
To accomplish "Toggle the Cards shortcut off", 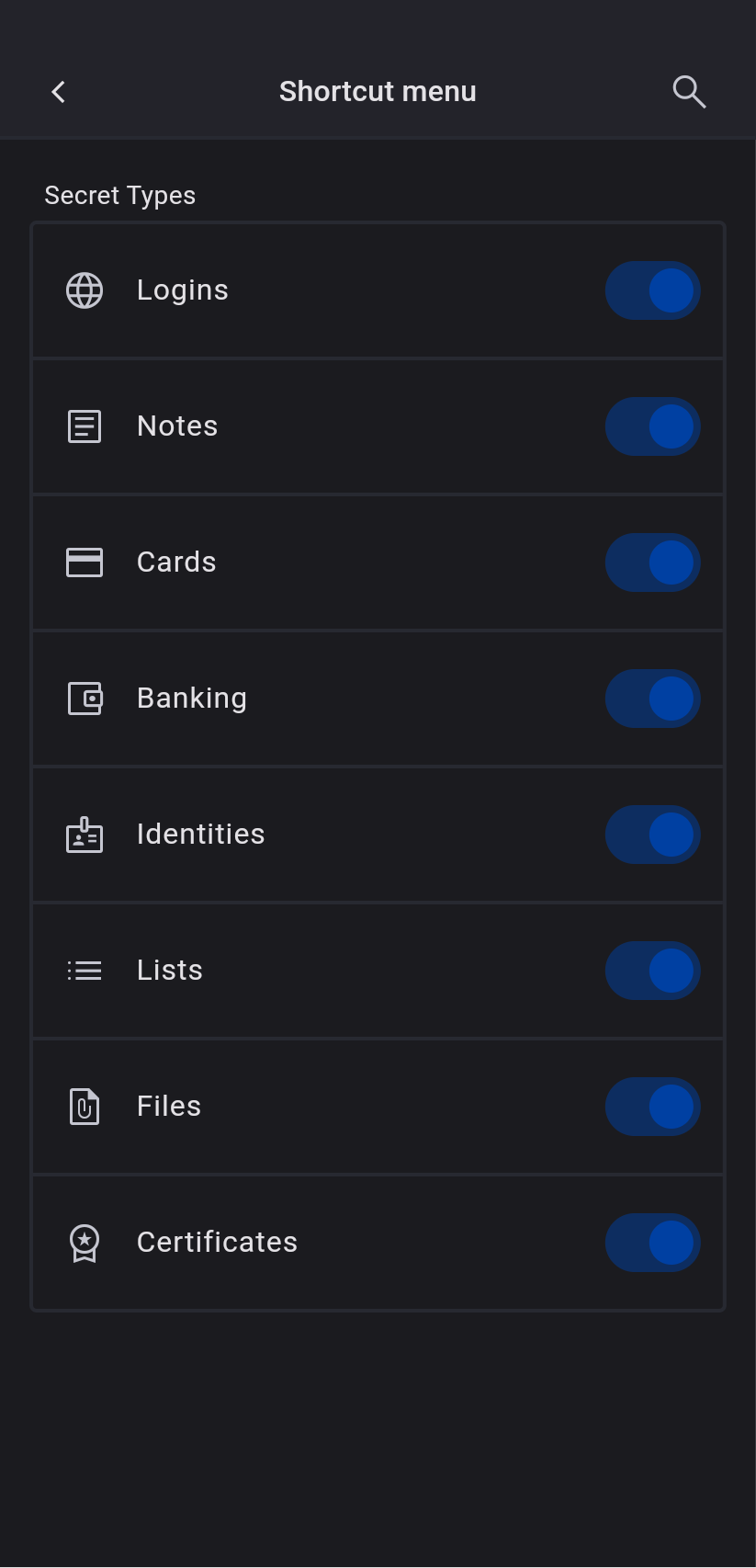I will pyautogui.click(x=652, y=562).
